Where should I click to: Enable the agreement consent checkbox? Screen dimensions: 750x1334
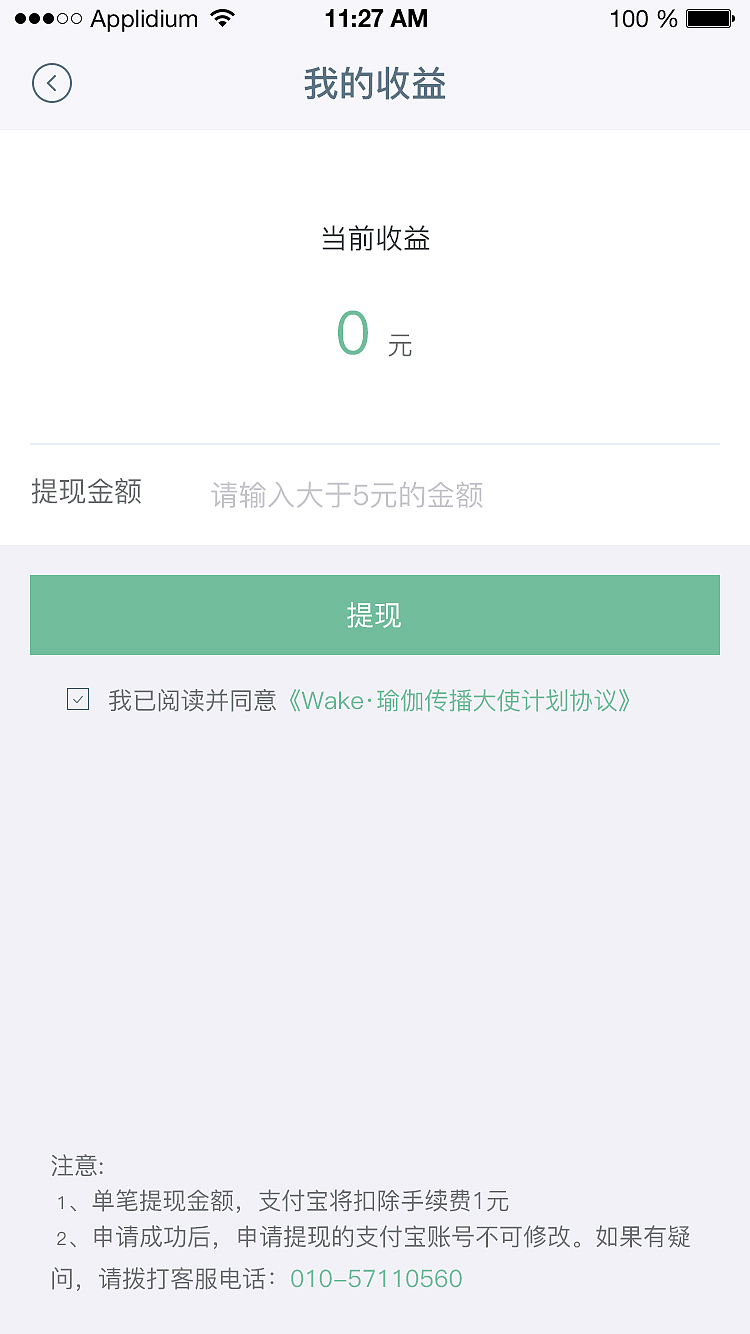coord(78,700)
